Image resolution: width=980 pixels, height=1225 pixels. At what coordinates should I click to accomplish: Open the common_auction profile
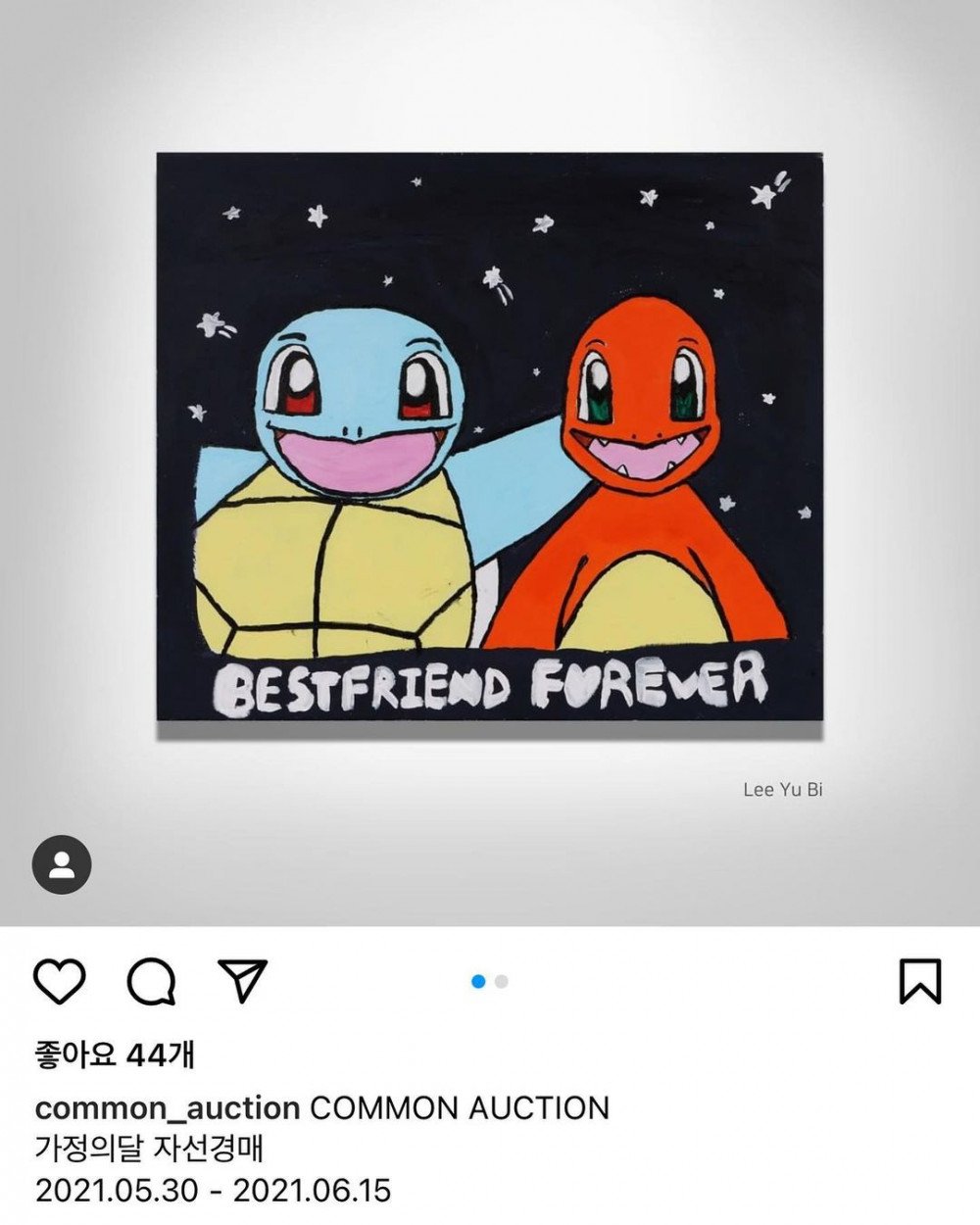(167, 1108)
